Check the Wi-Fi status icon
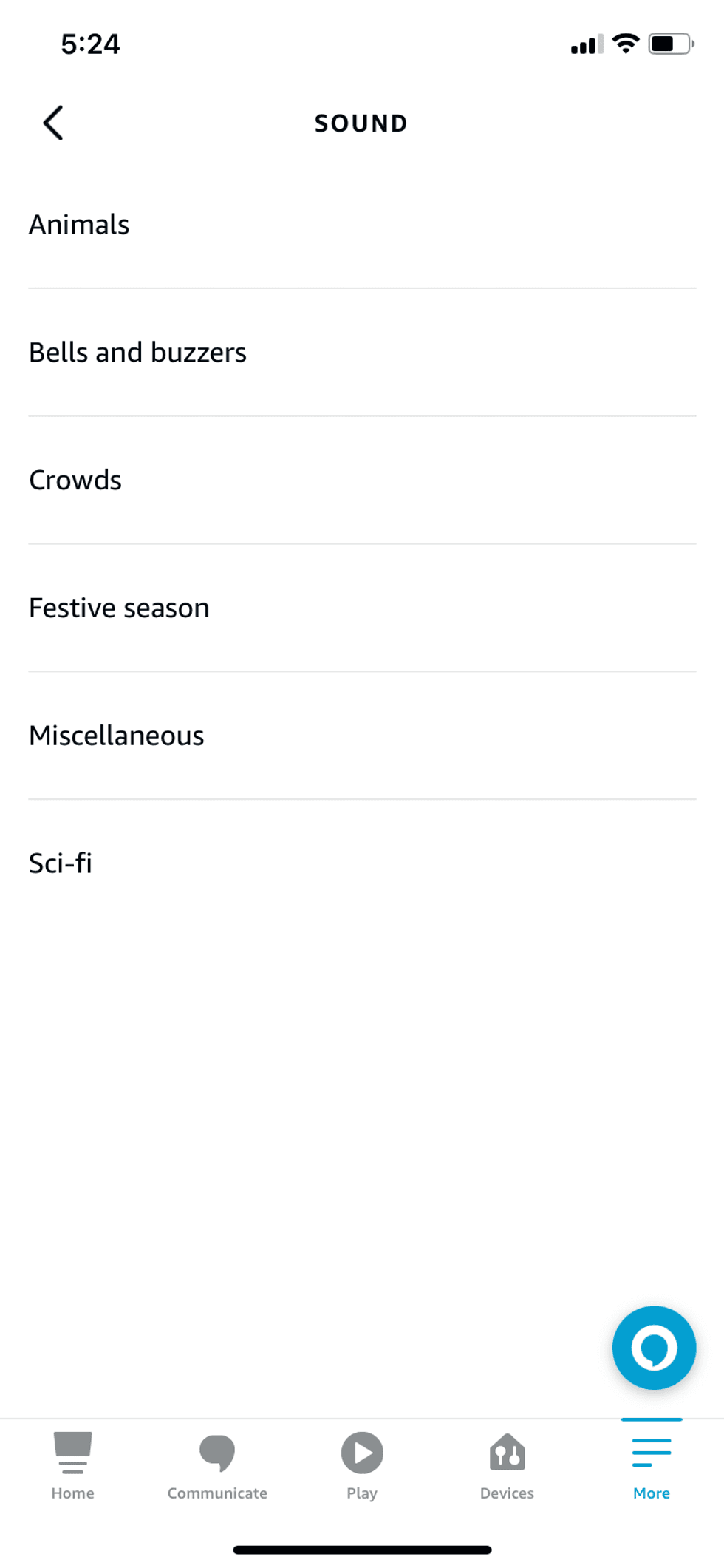Image resolution: width=724 pixels, height=1568 pixels. click(624, 43)
